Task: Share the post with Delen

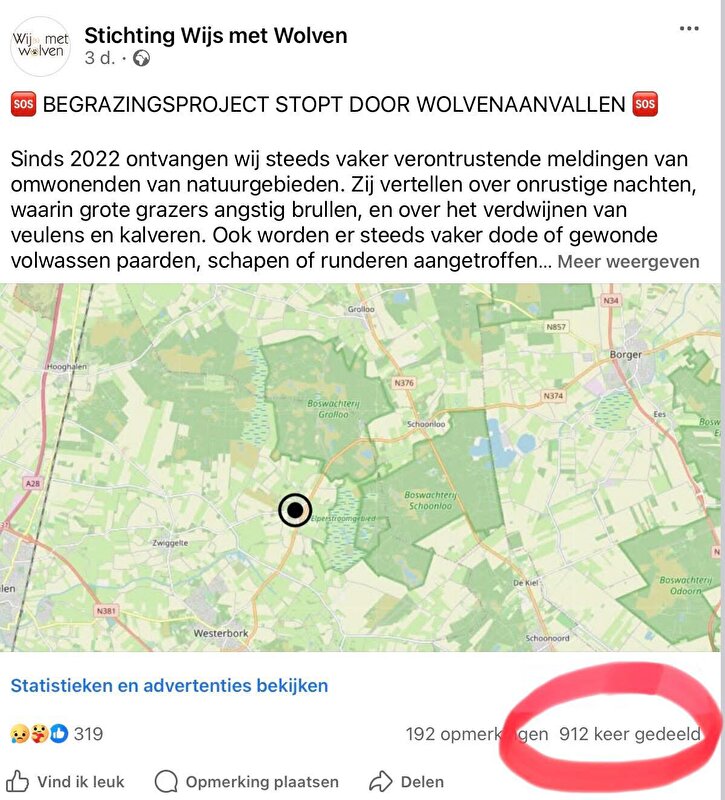Action: tap(406, 782)
